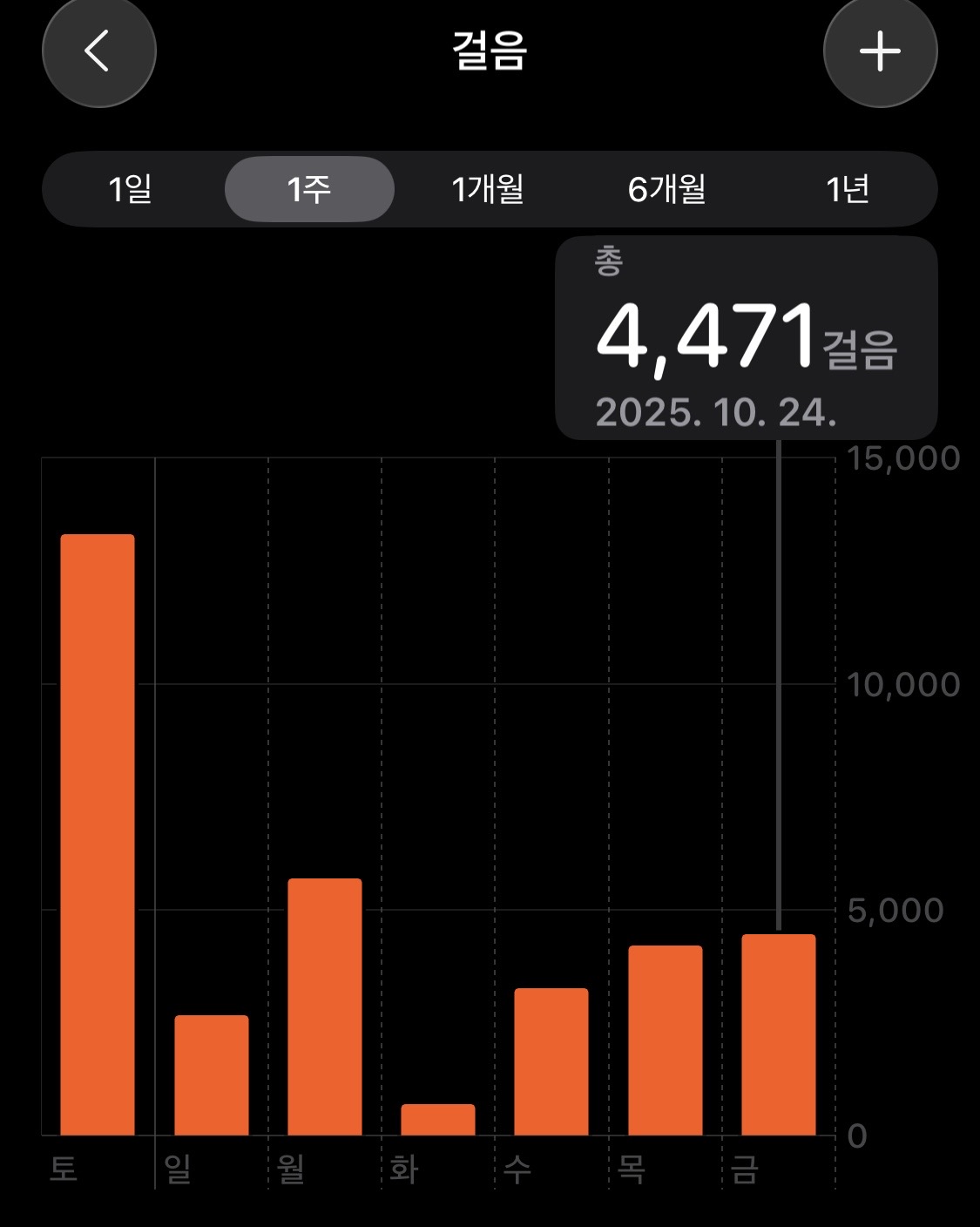Select the 1주 segment
980x1227 pixels.
coord(309,189)
